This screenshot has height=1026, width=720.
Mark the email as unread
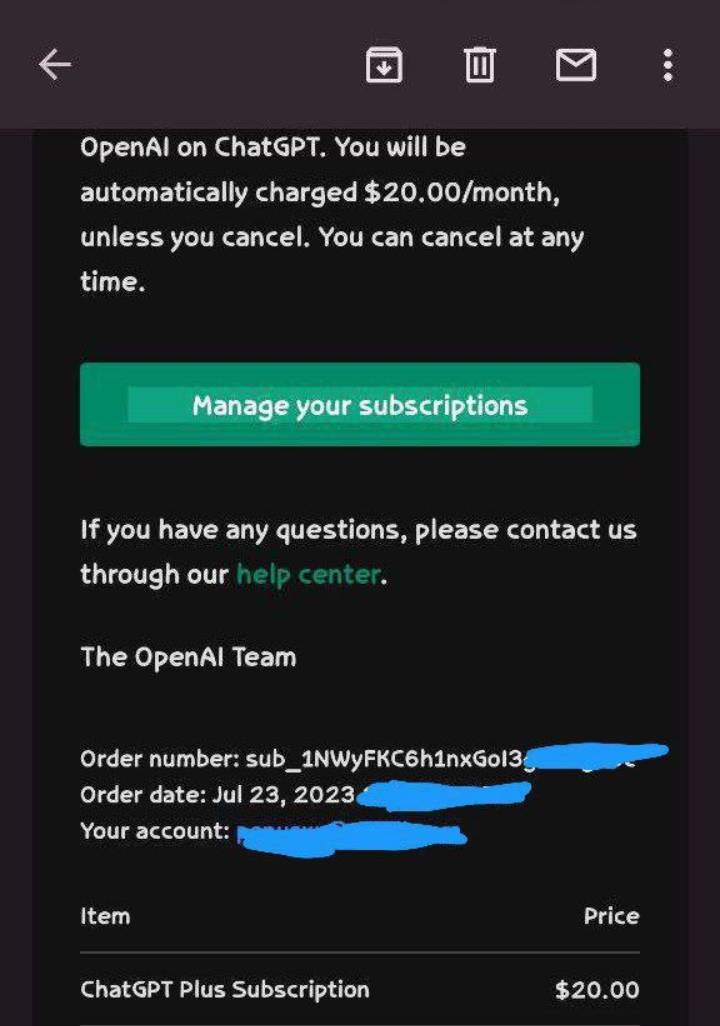tap(576, 66)
